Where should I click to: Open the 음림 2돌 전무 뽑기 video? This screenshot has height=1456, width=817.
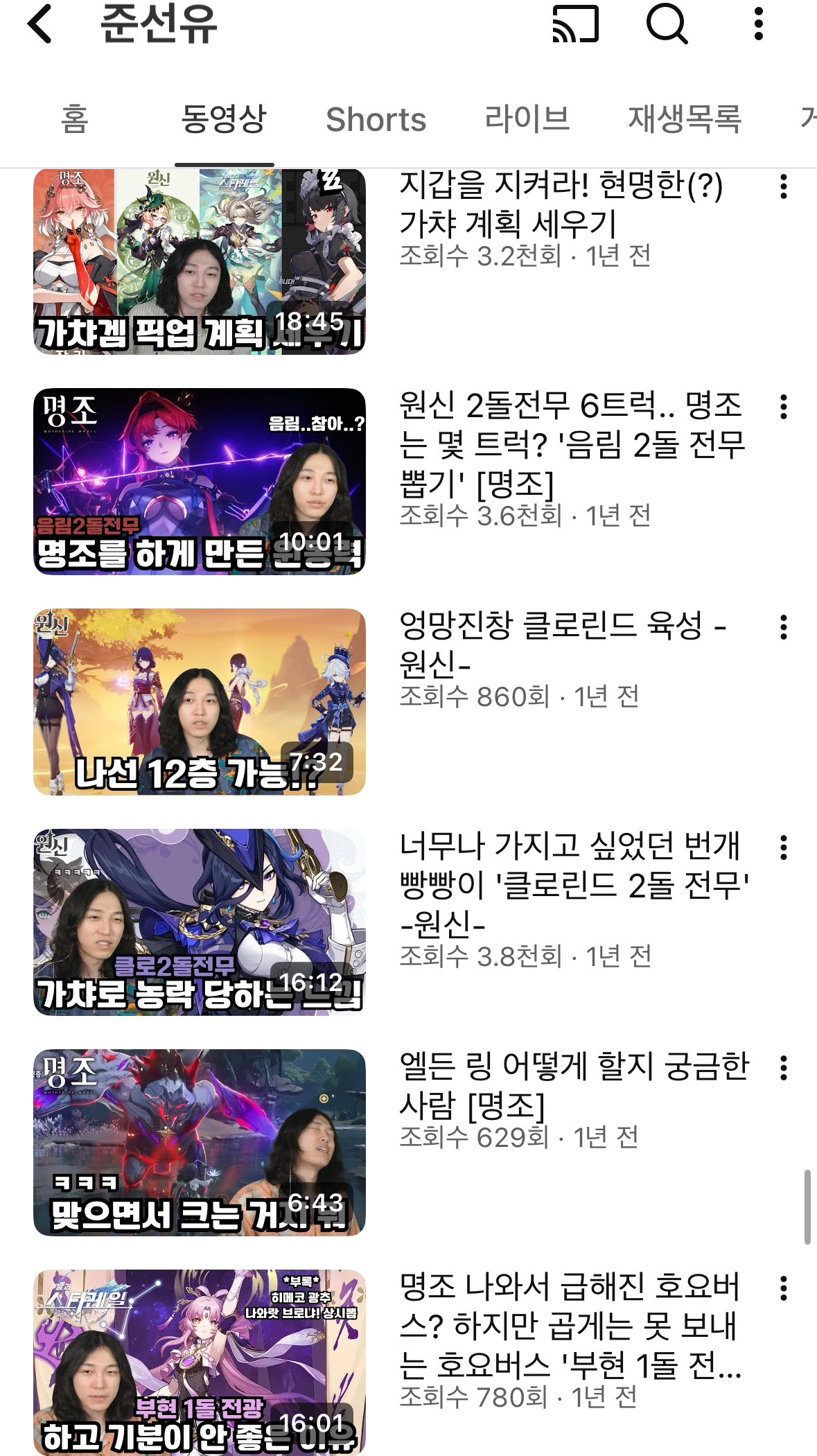click(200, 481)
